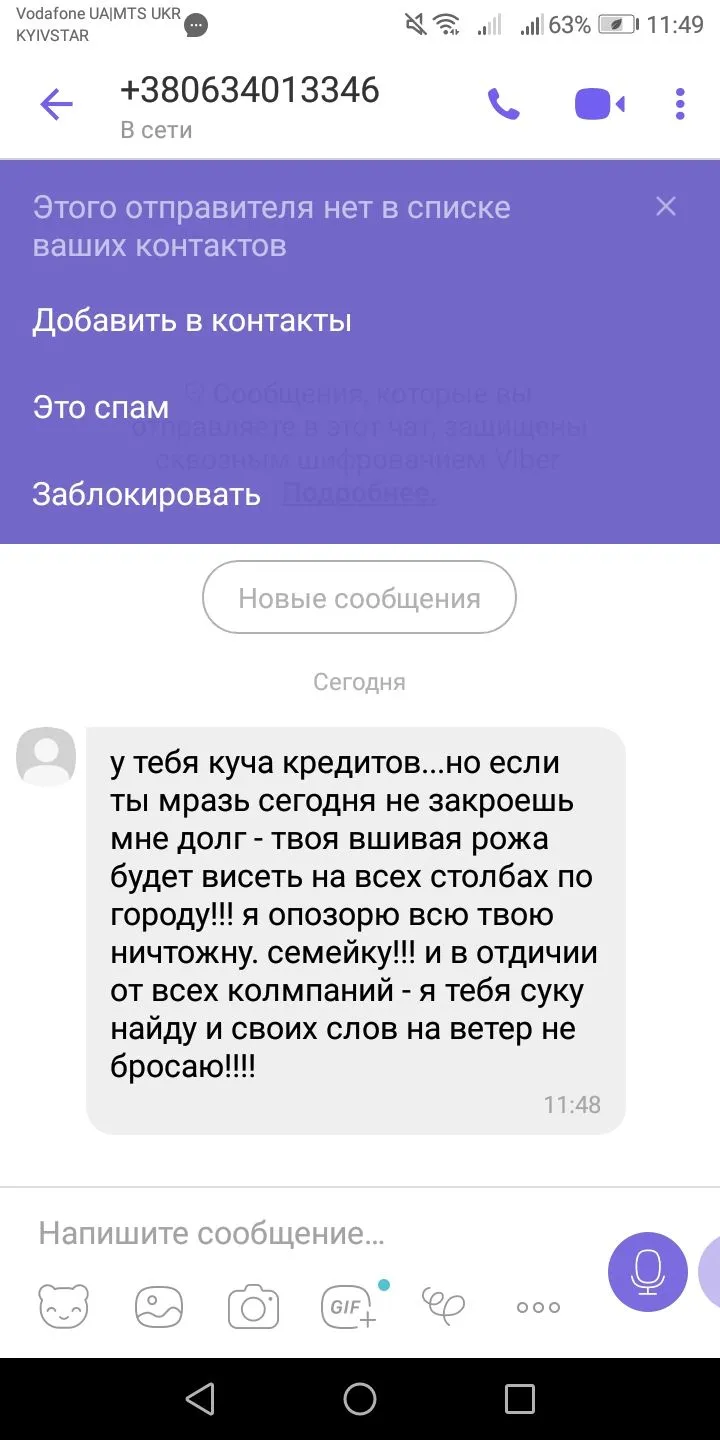Open the gallery to send a picture
Viewport: 720px width, 1440px height.
(159, 1306)
